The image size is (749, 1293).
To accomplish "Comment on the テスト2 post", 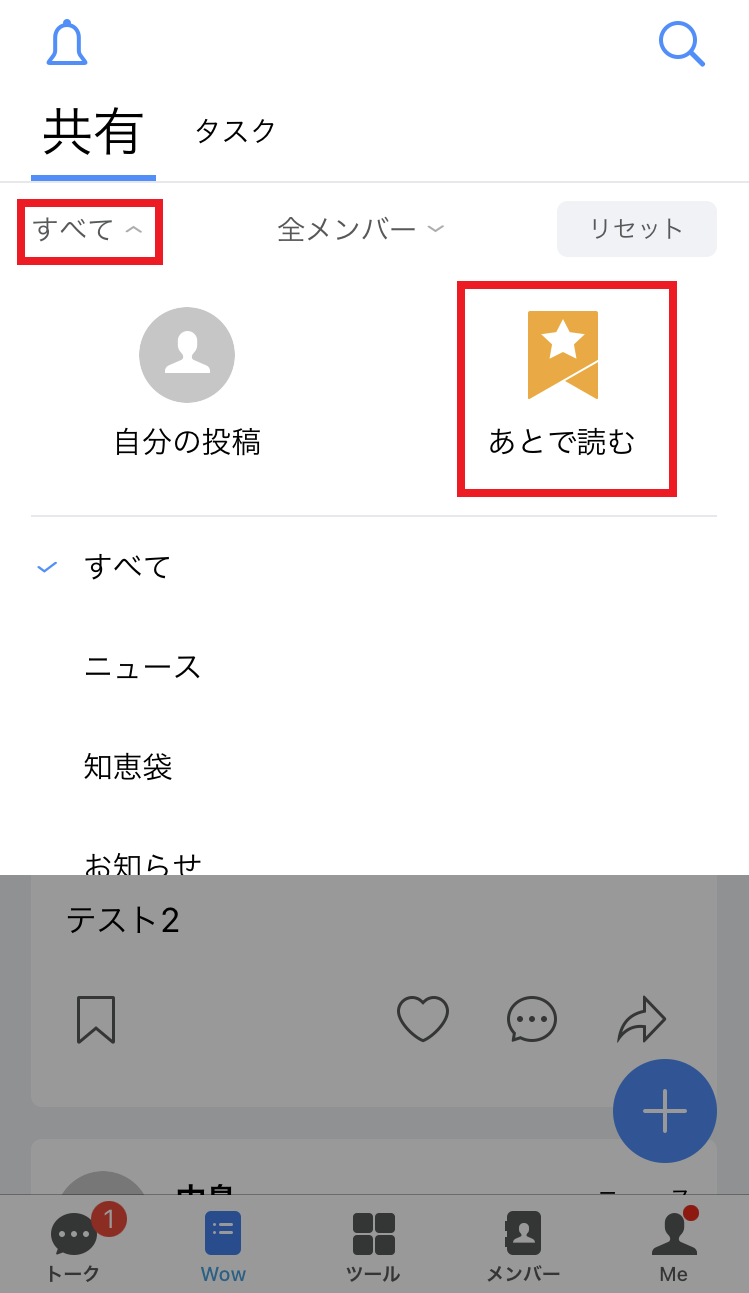I will click(531, 1020).
